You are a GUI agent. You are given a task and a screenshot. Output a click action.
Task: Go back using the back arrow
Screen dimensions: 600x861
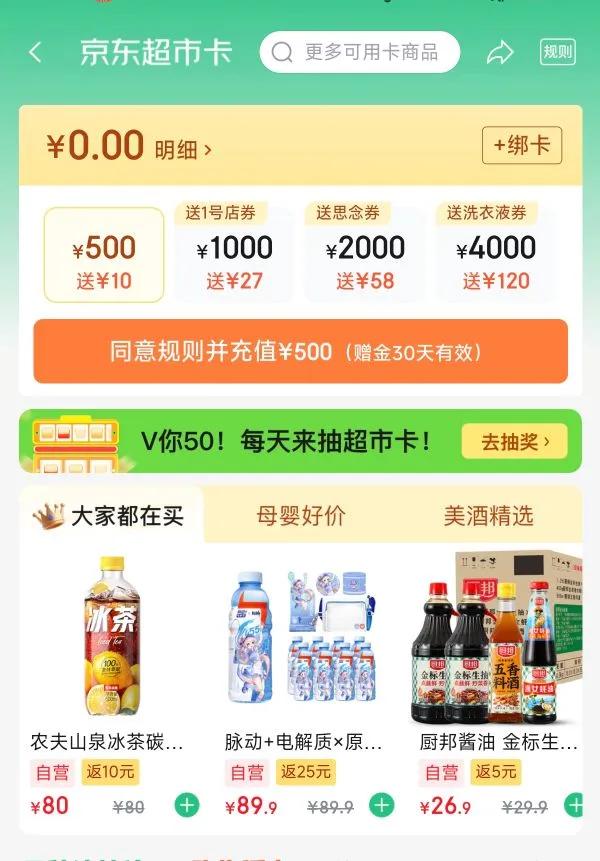click(x=36, y=52)
